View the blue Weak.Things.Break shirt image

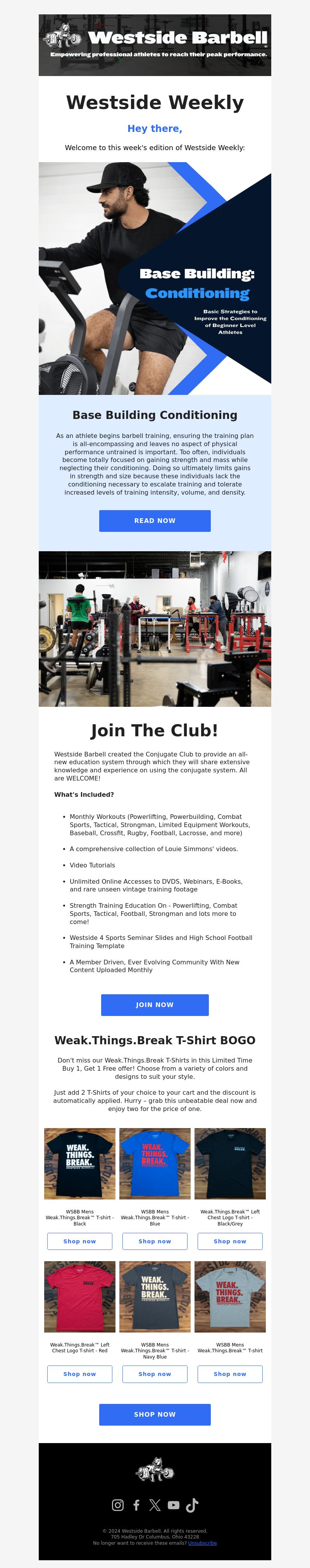154,1163
